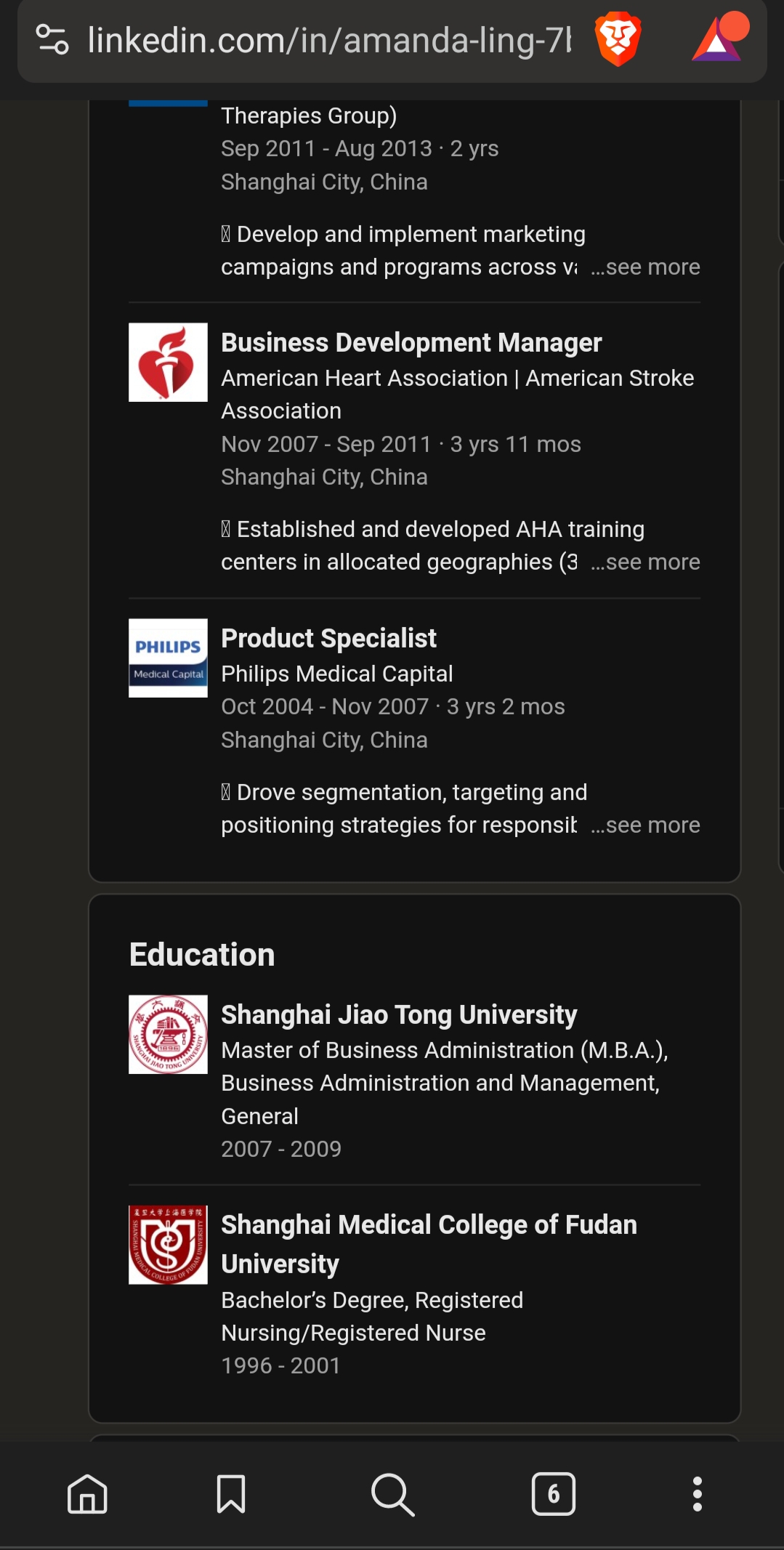Open Philips Medical Capital company logo
The width and height of the screenshot is (784, 1550).
pos(168,658)
